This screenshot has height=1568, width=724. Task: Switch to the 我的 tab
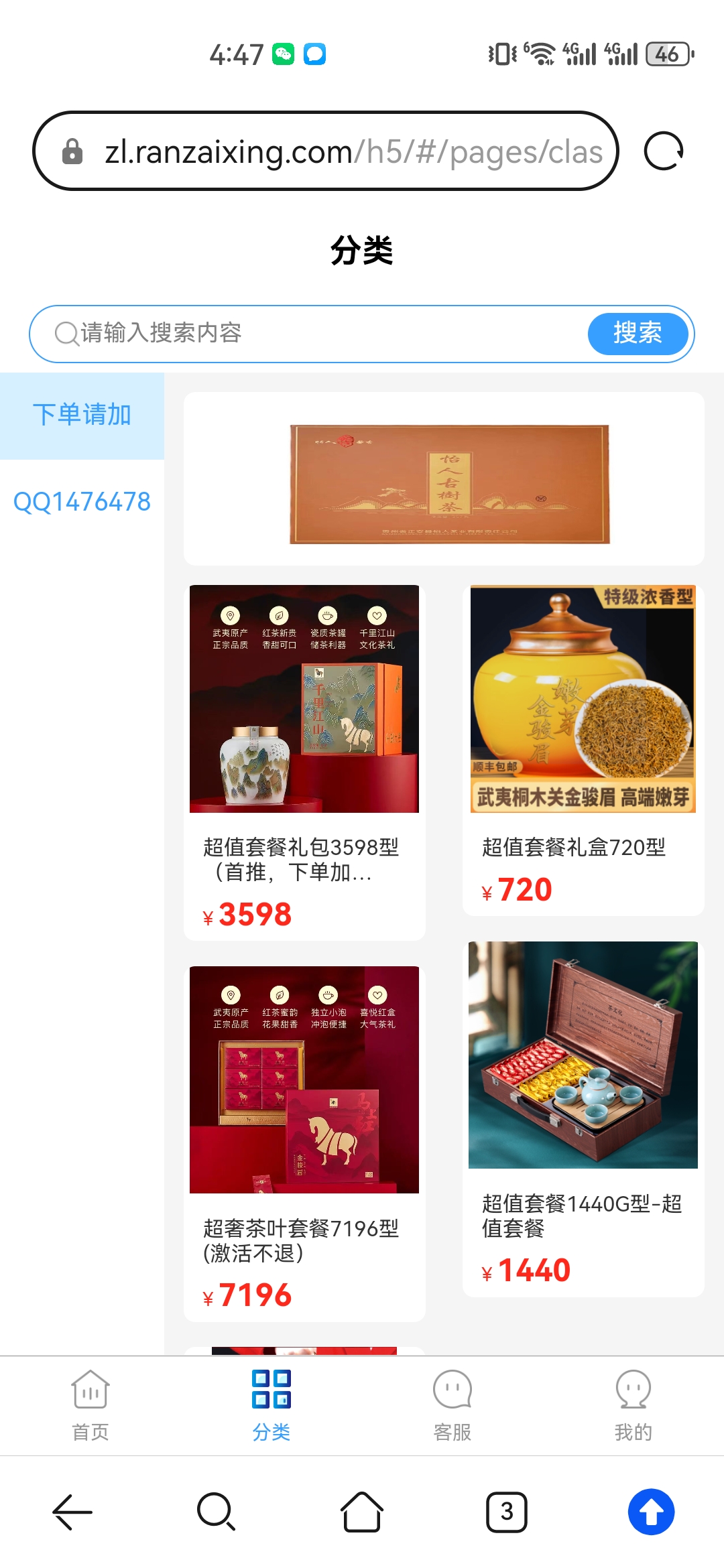pos(633,1406)
